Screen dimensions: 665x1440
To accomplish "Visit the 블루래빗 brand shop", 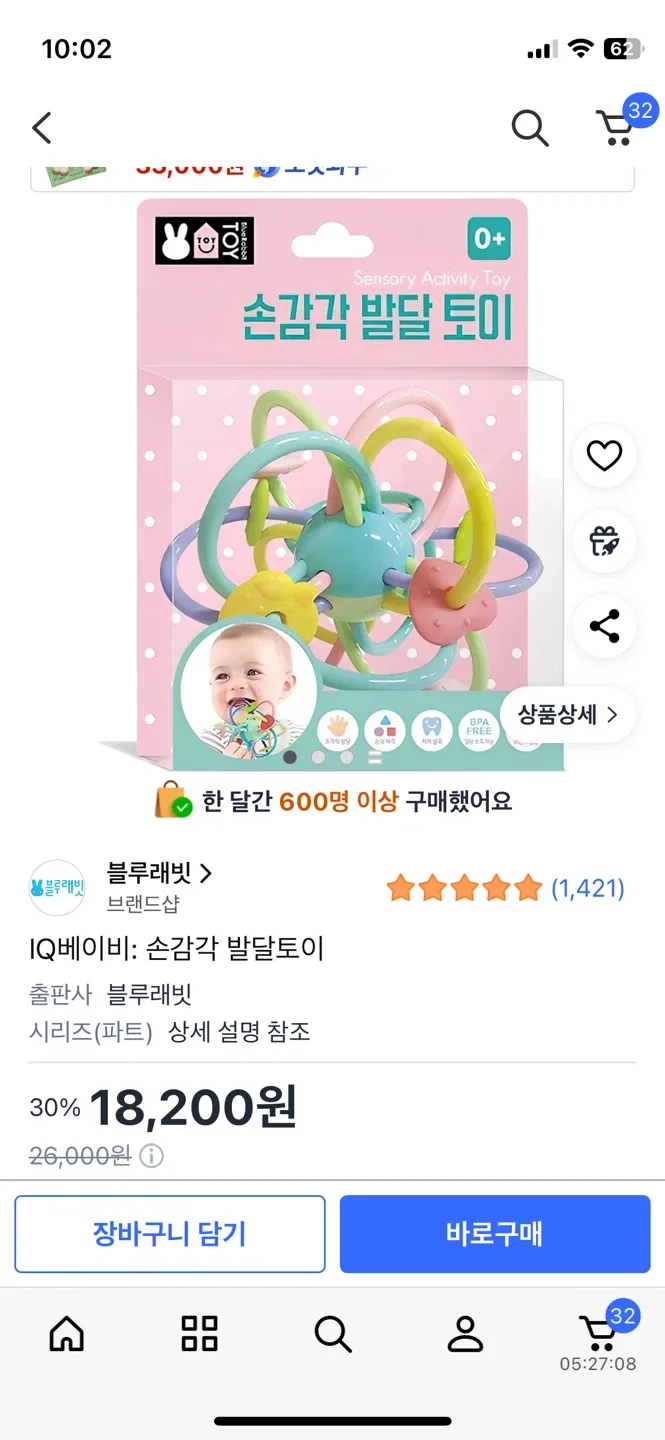I will coord(160,873).
